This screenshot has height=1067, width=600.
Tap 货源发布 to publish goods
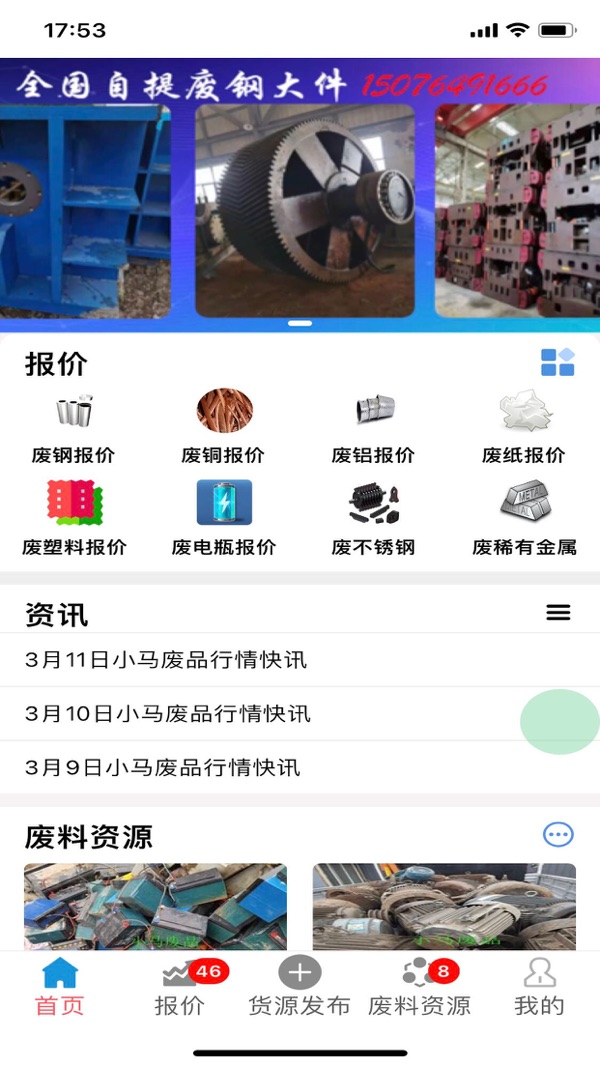click(299, 988)
